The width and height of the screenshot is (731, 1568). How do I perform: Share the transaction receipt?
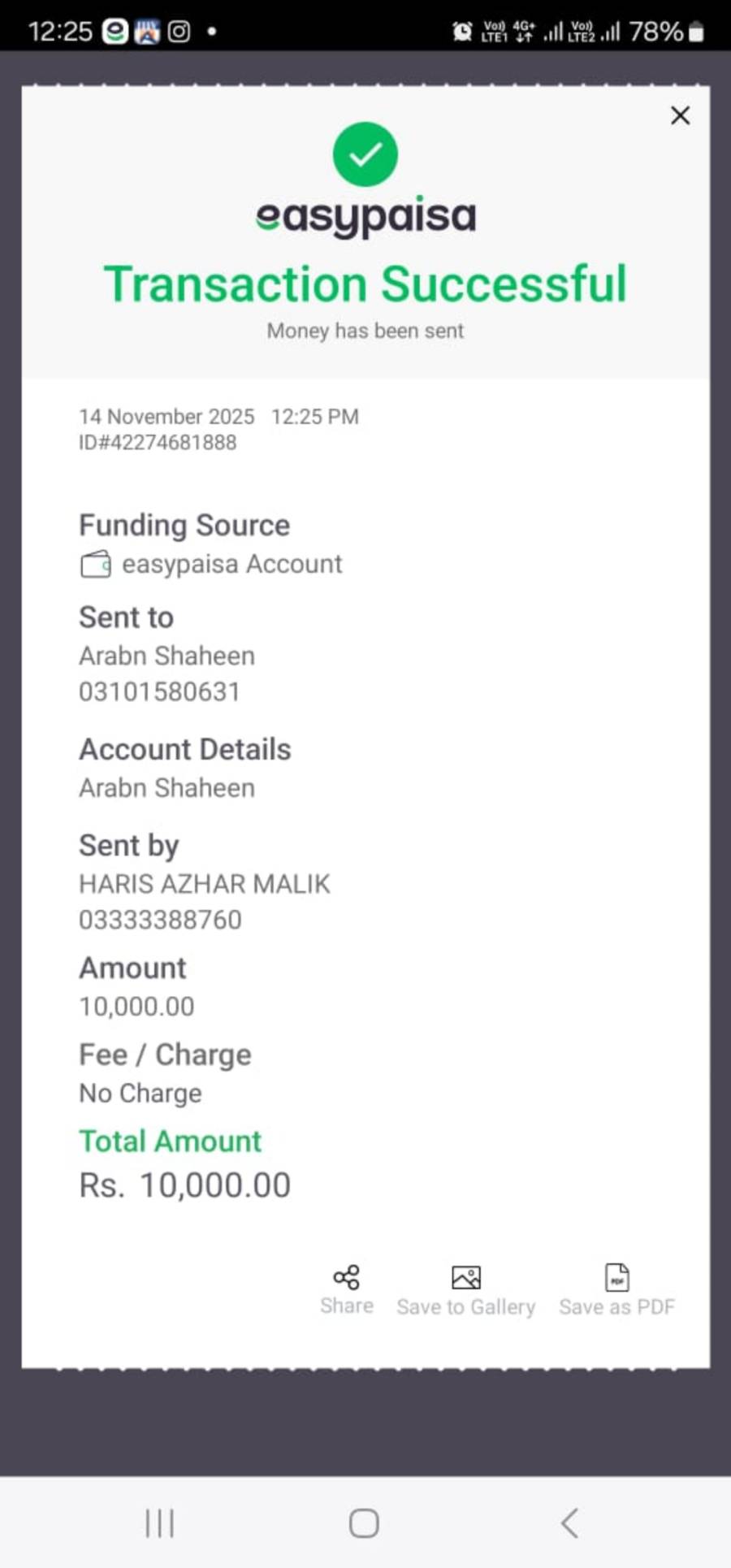(x=347, y=1289)
